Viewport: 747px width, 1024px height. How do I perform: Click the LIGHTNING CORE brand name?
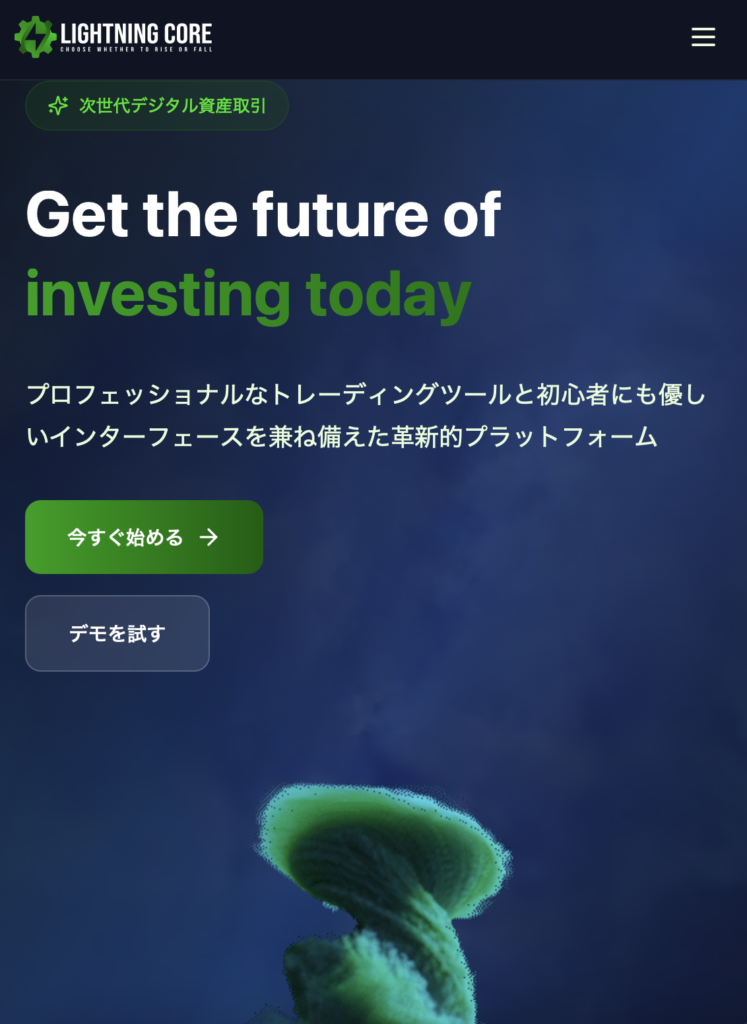[136, 31]
